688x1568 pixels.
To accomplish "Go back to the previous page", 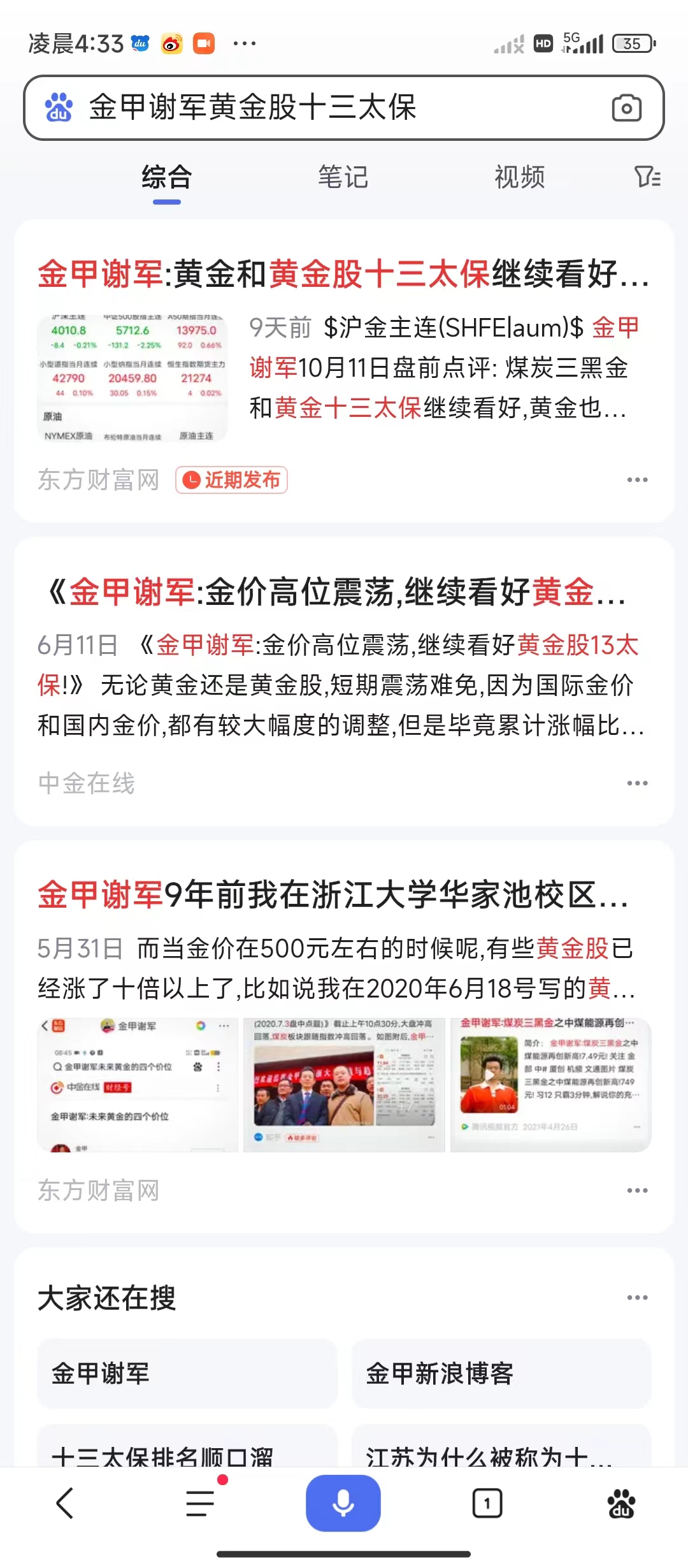I will pos(65,1503).
